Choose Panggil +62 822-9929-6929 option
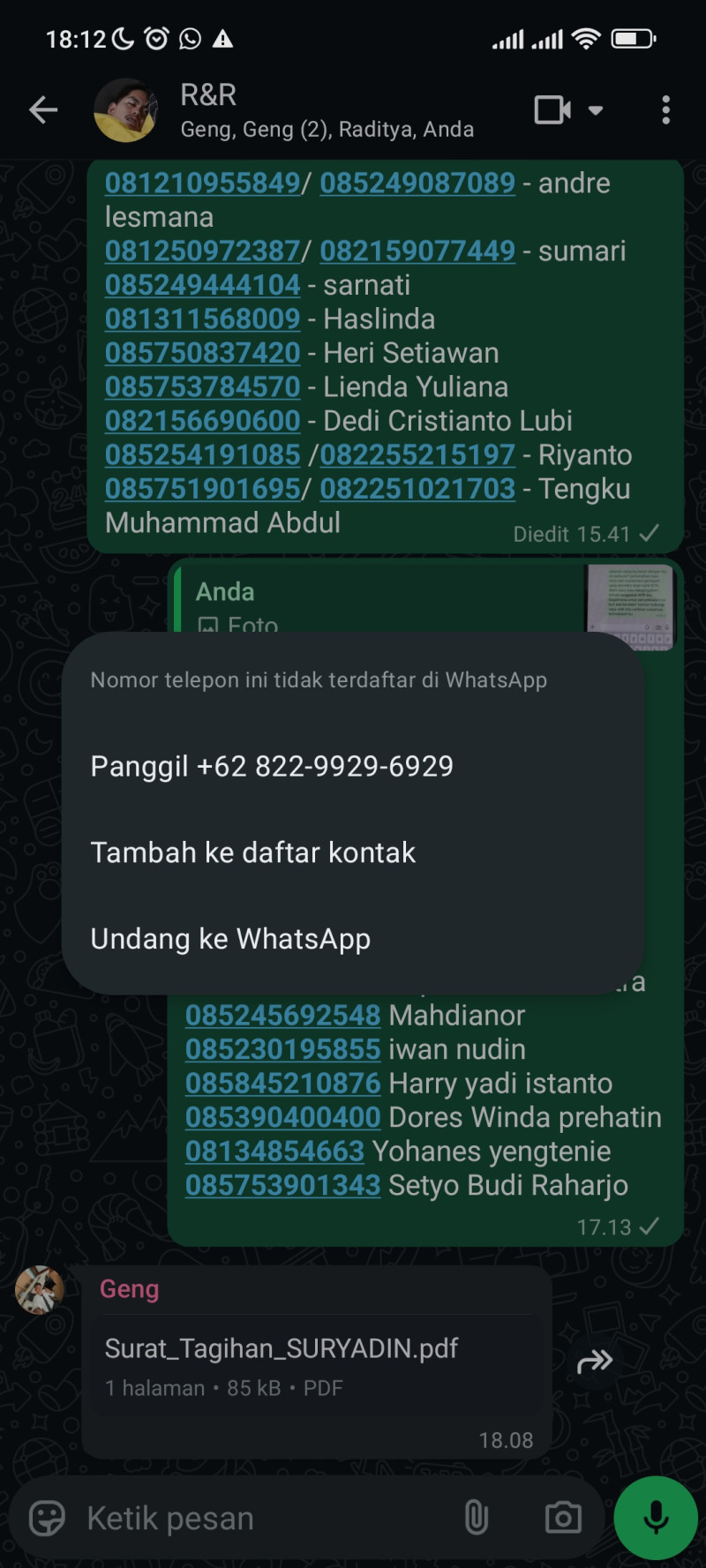 [x=271, y=766]
